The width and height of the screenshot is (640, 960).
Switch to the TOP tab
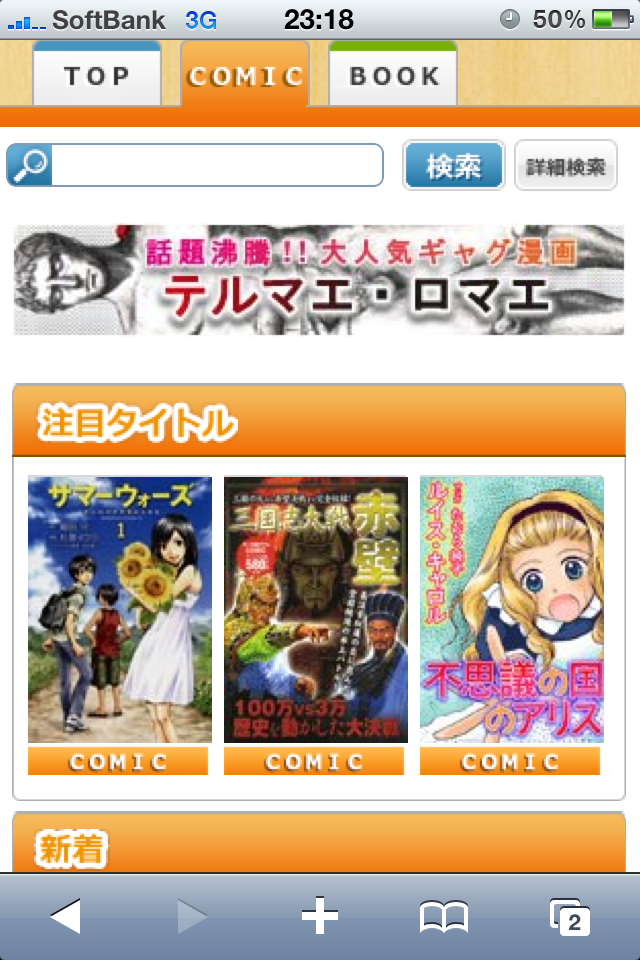97,76
